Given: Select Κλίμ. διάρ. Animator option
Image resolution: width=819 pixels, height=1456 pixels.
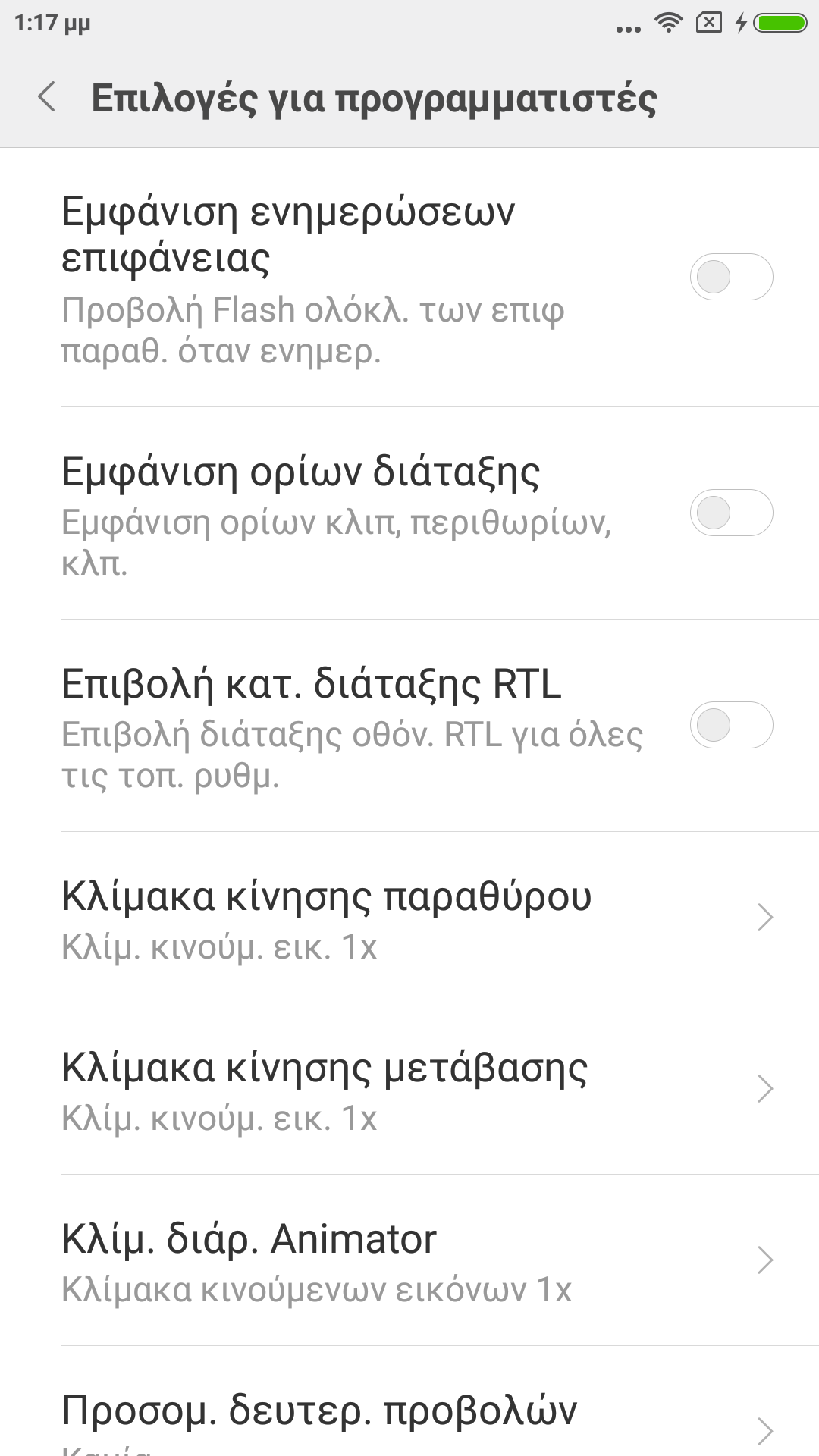Looking at the screenshot, I should (409, 1260).
